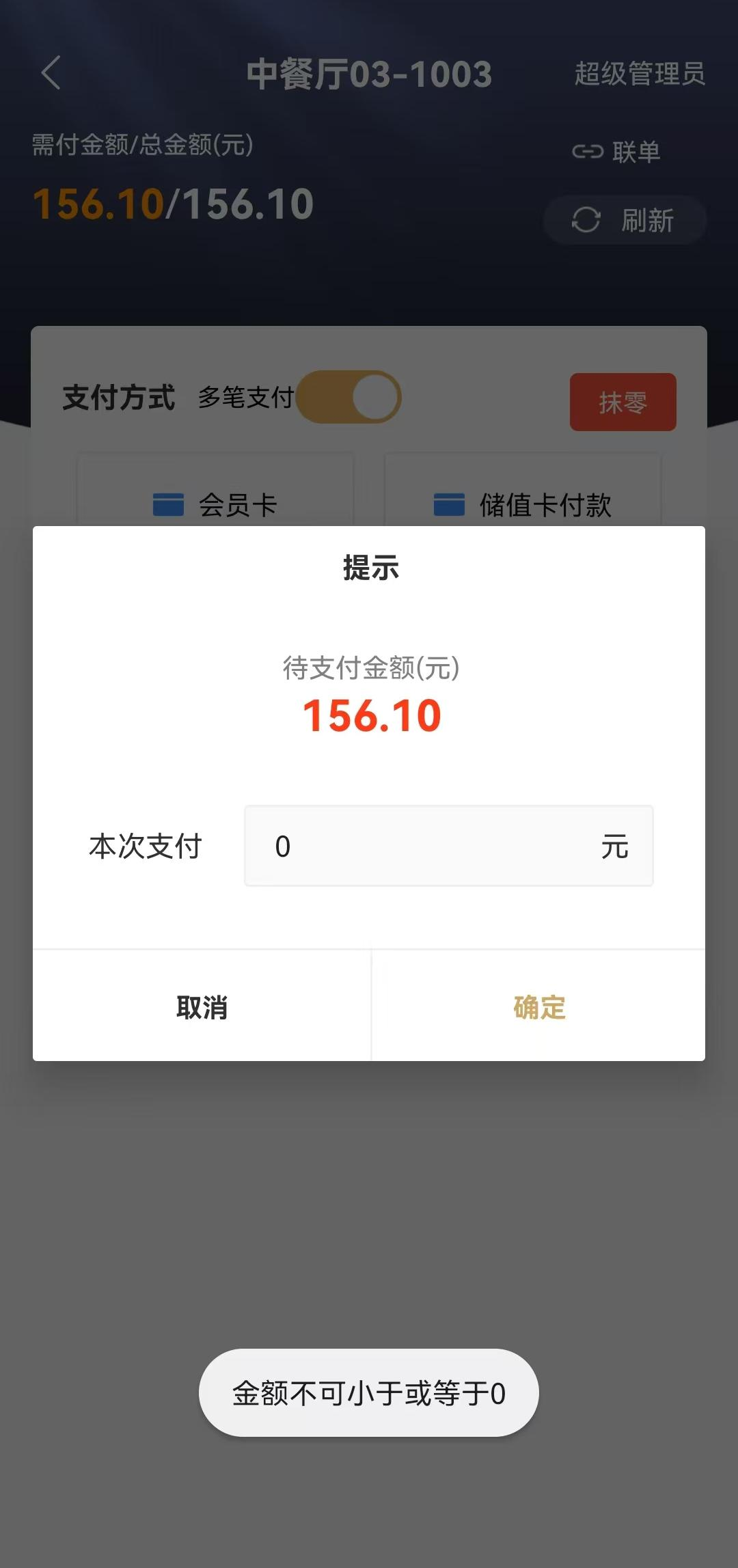Tap the 刷新 refresh button

[x=624, y=220]
